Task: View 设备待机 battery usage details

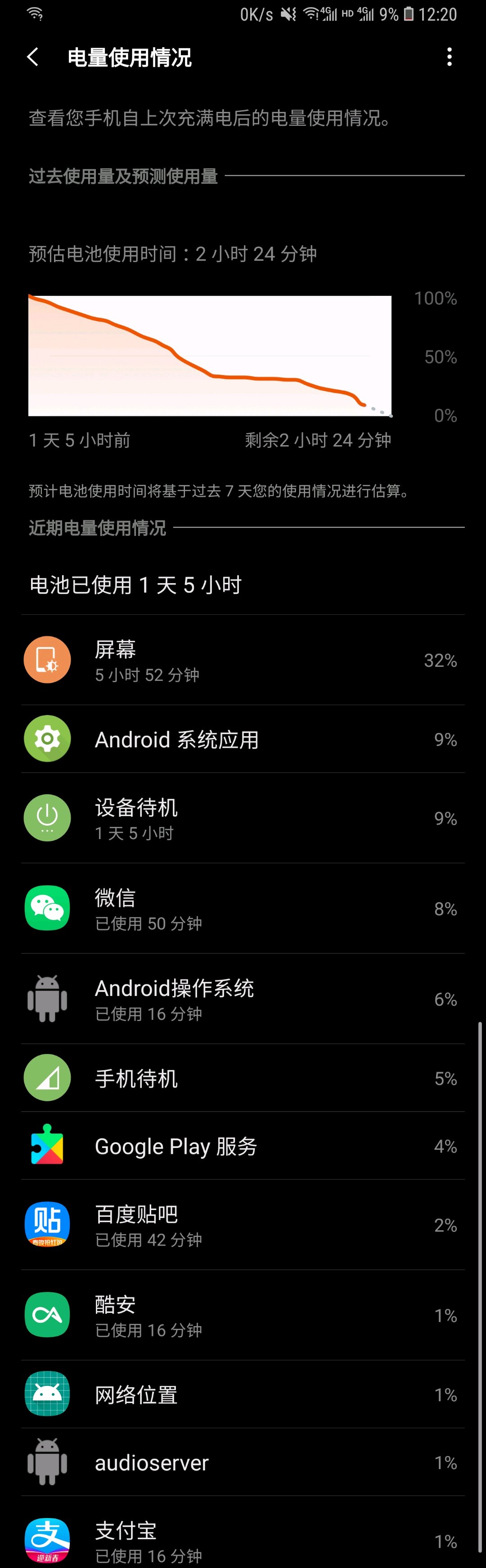Action: 243,818
